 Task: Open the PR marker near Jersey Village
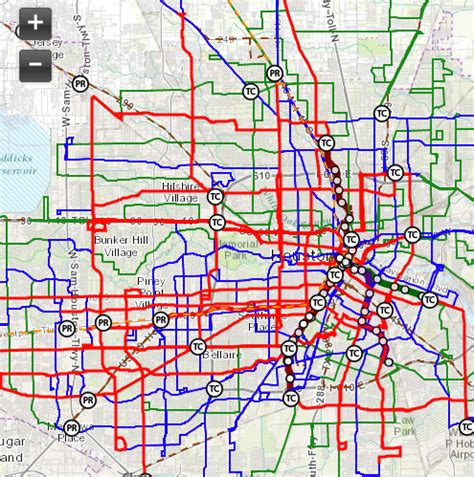coord(80,84)
